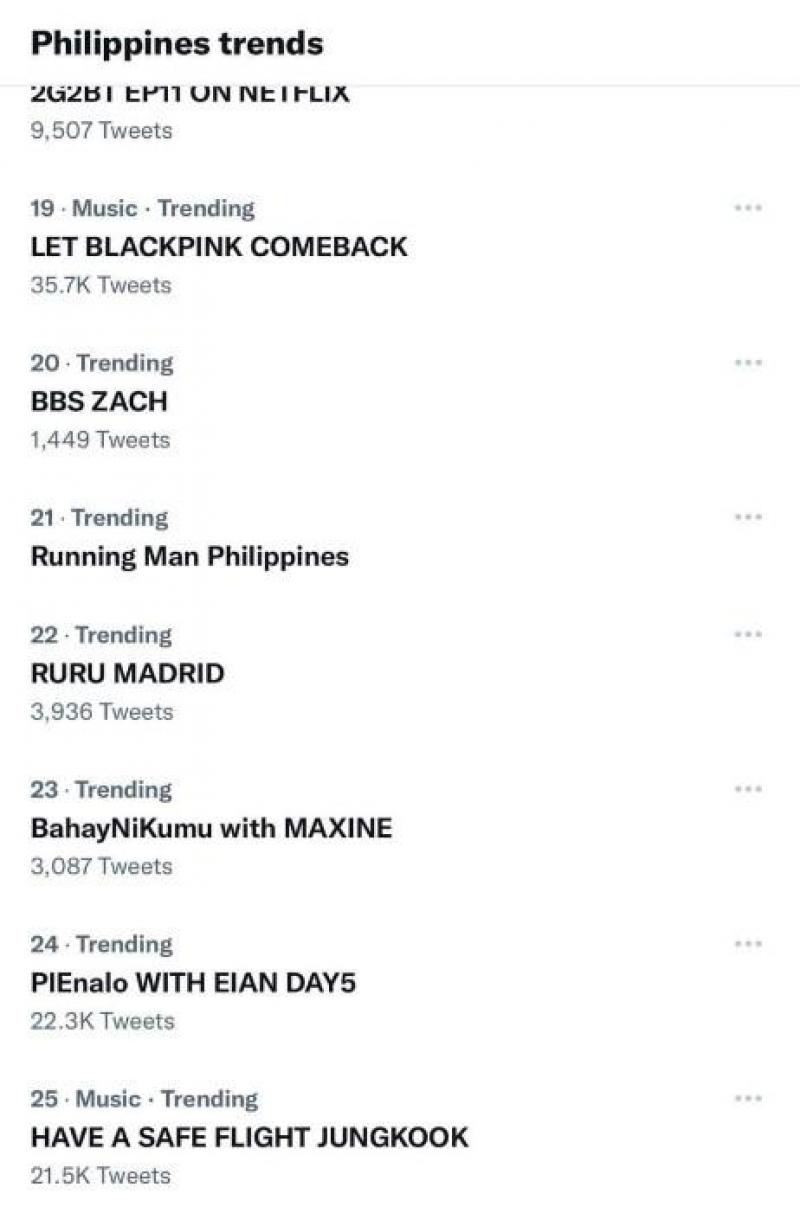Open the menu for PIEnalo WITH EIAN DAY5
Viewport: 800px width, 1213px height.
(x=748, y=944)
